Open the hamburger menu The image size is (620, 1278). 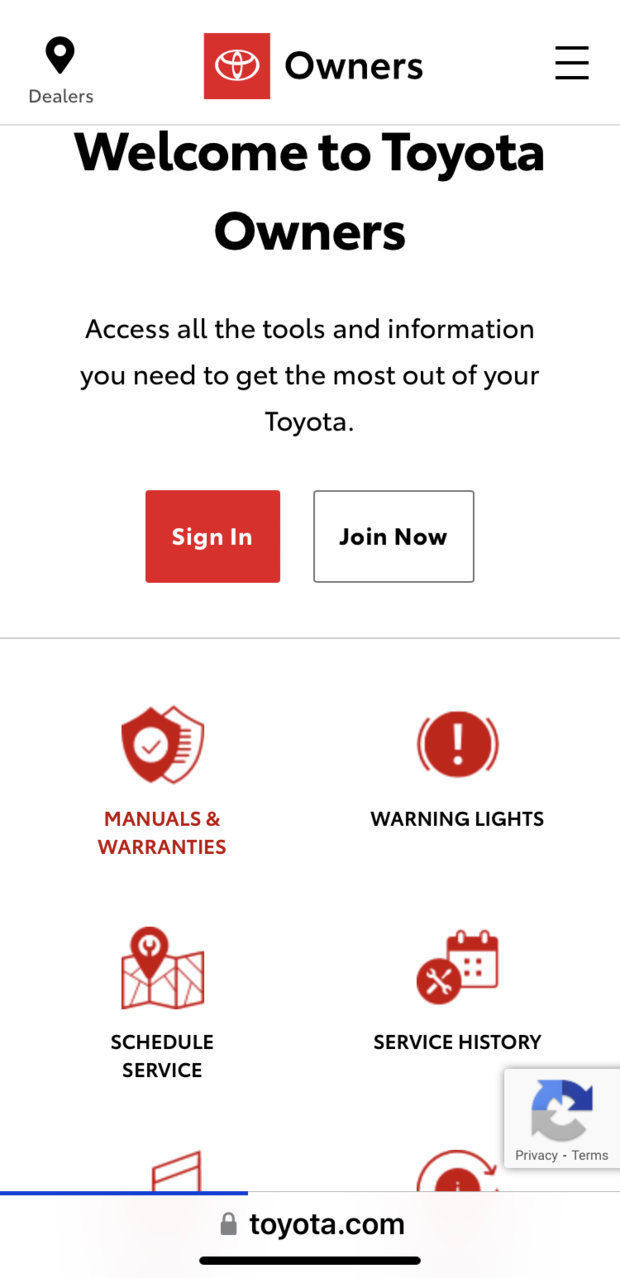pyautogui.click(x=572, y=63)
